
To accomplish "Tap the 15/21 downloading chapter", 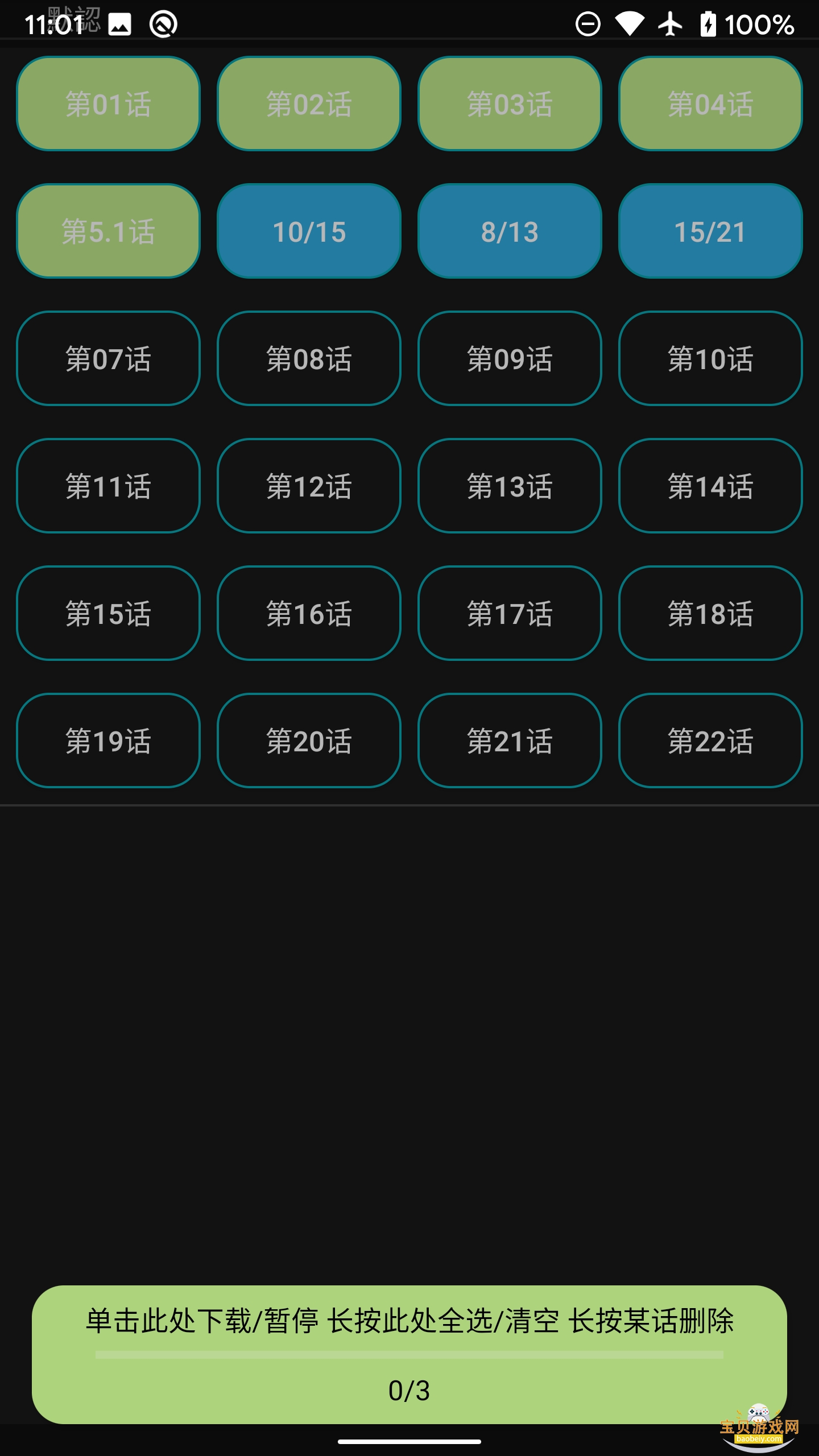I will coord(711,230).
